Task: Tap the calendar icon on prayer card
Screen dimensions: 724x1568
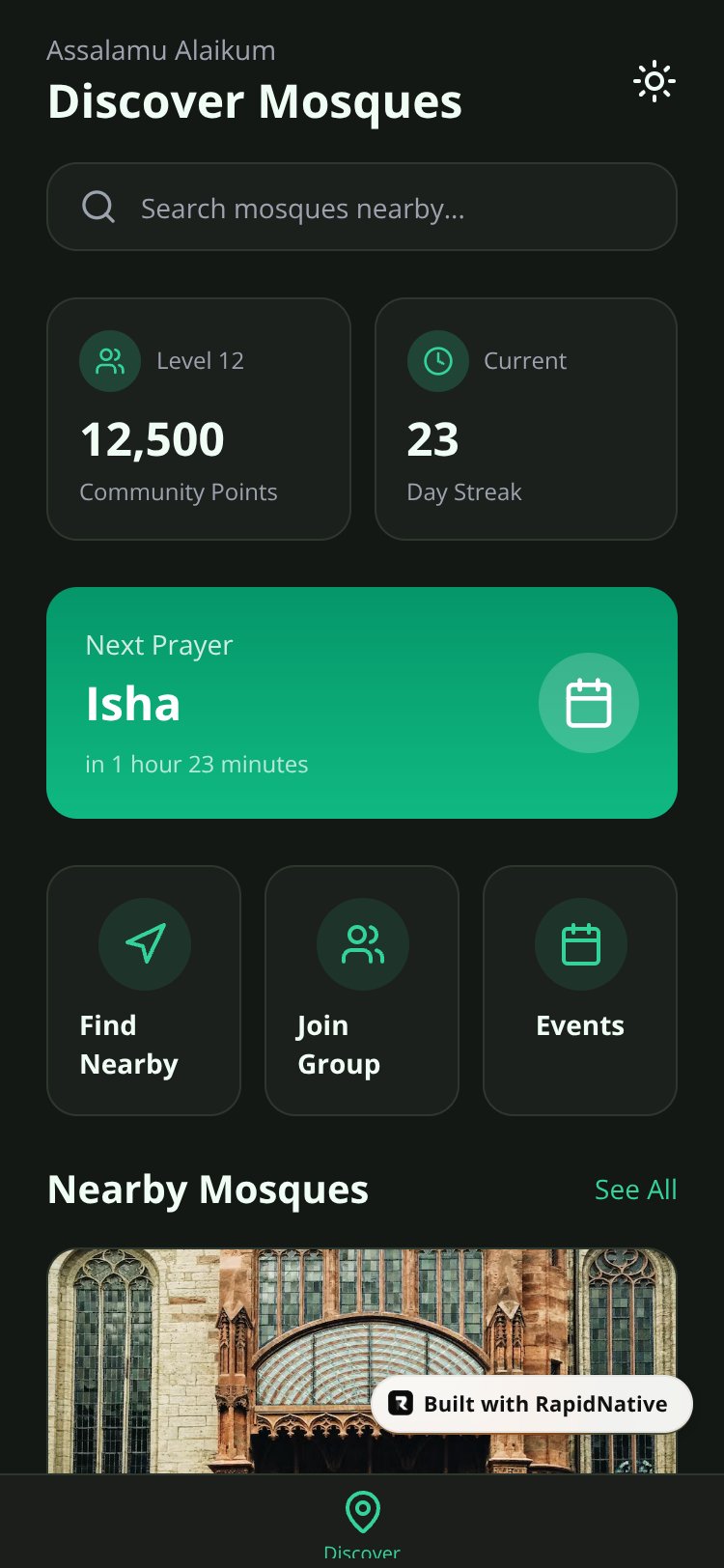Action: [x=589, y=703]
